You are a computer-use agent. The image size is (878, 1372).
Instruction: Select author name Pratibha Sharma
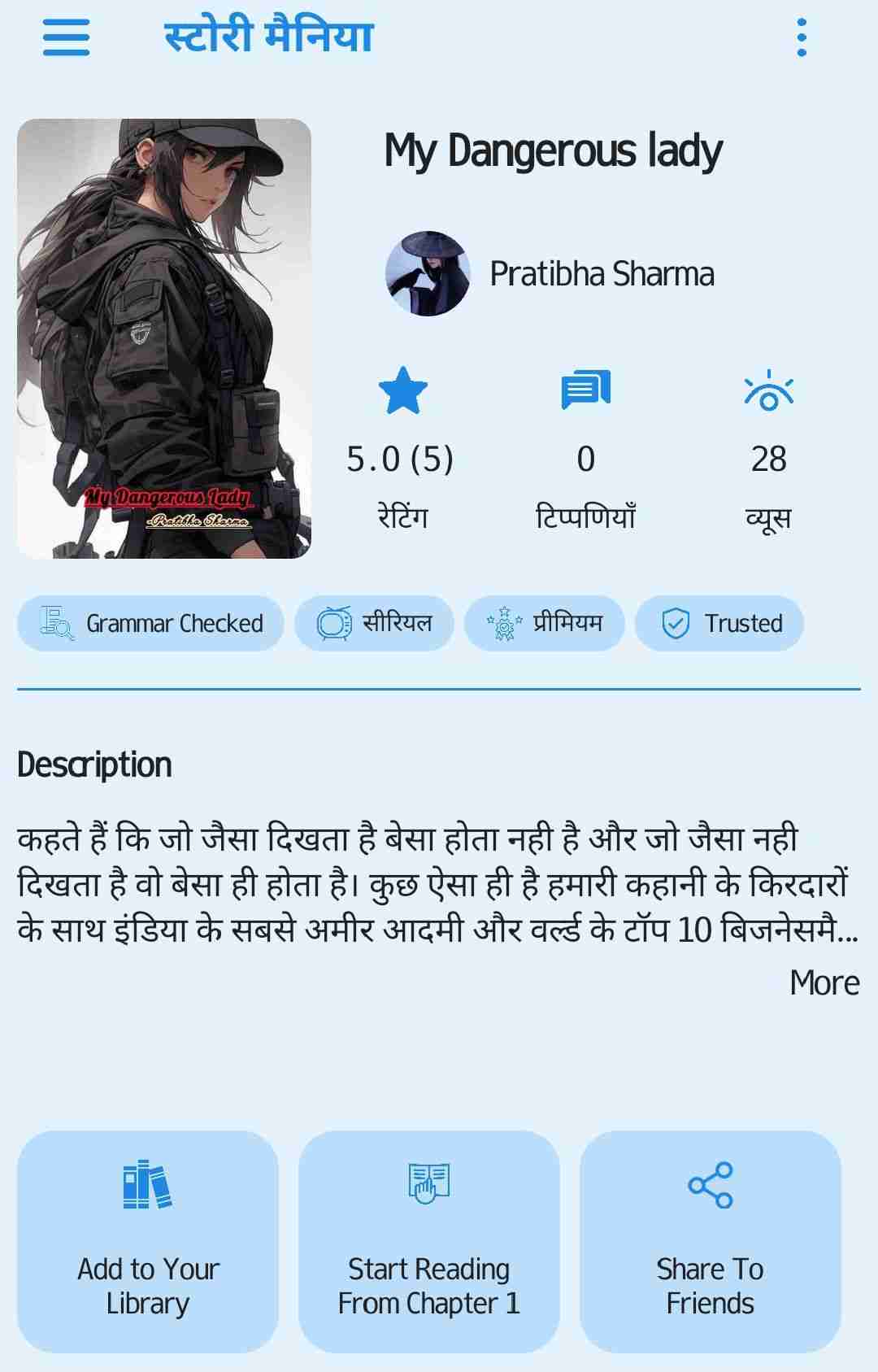(603, 275)
